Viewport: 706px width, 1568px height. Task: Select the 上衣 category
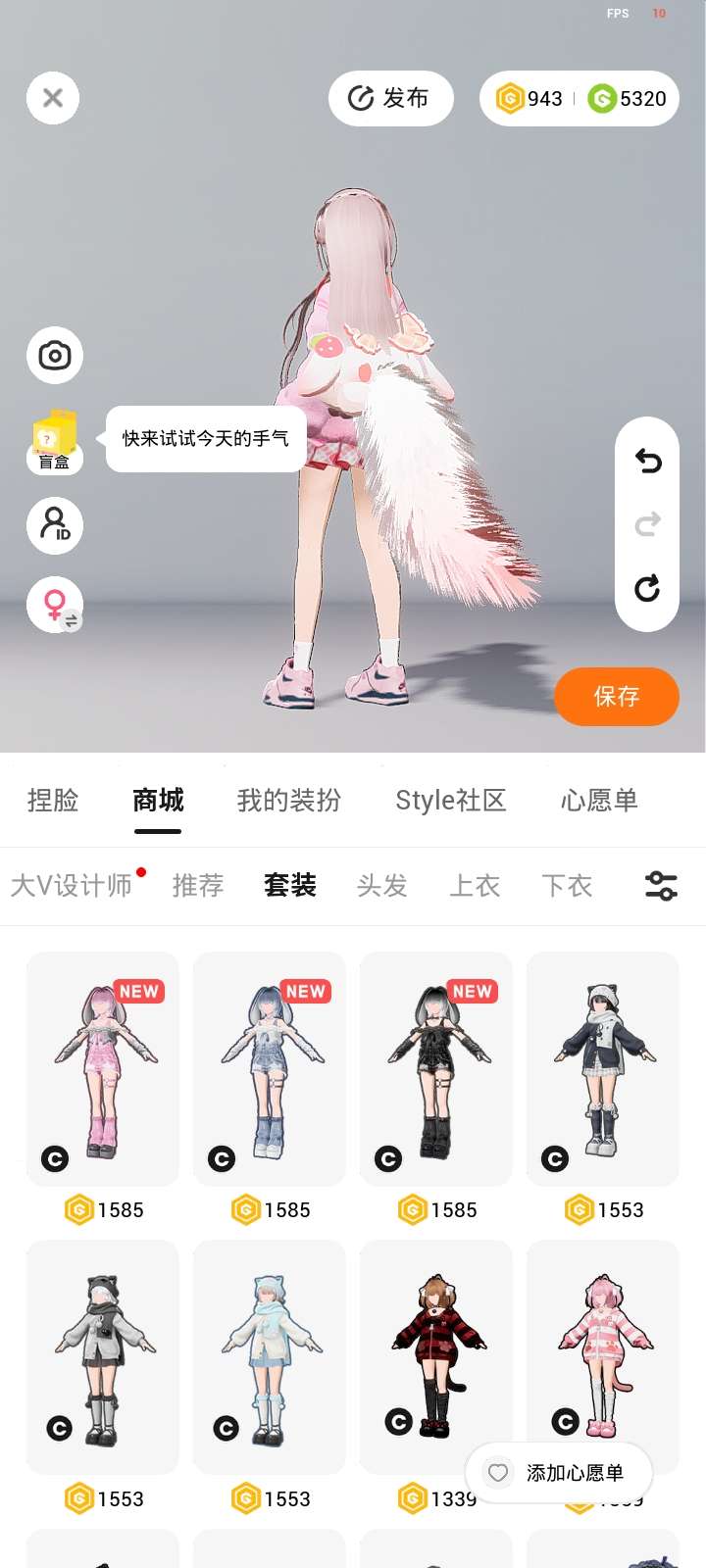[475, 886]
